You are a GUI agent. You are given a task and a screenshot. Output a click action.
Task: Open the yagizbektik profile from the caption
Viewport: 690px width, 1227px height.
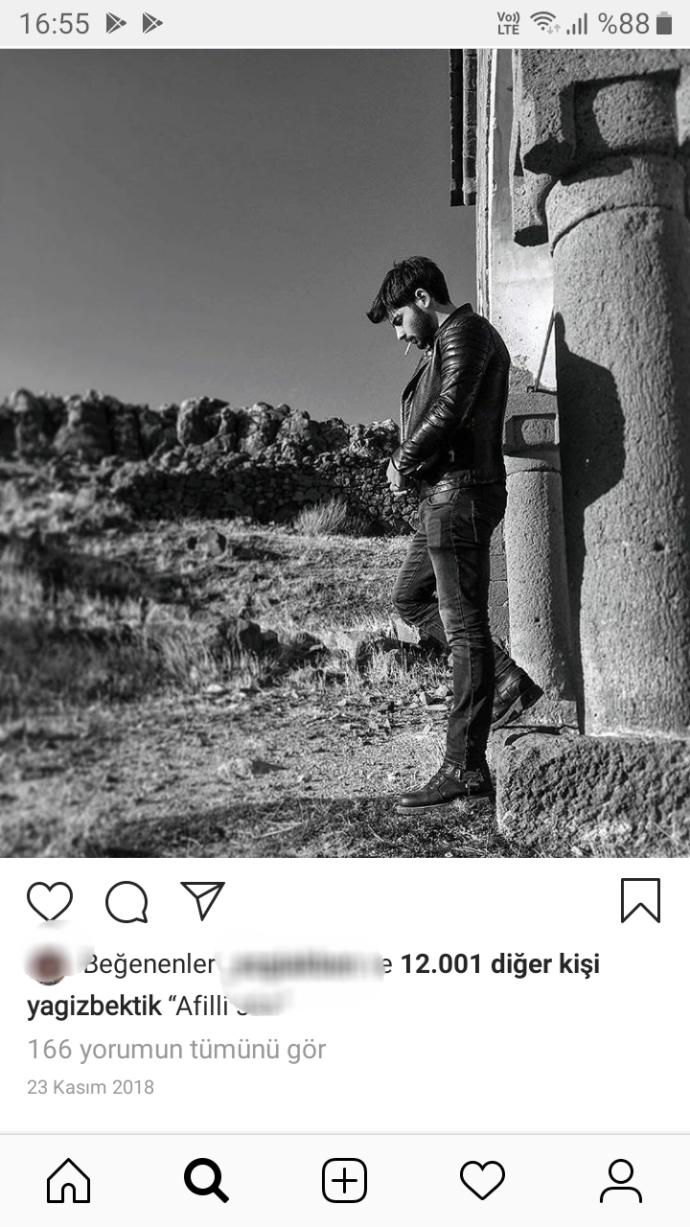[x=94, y=1006]
